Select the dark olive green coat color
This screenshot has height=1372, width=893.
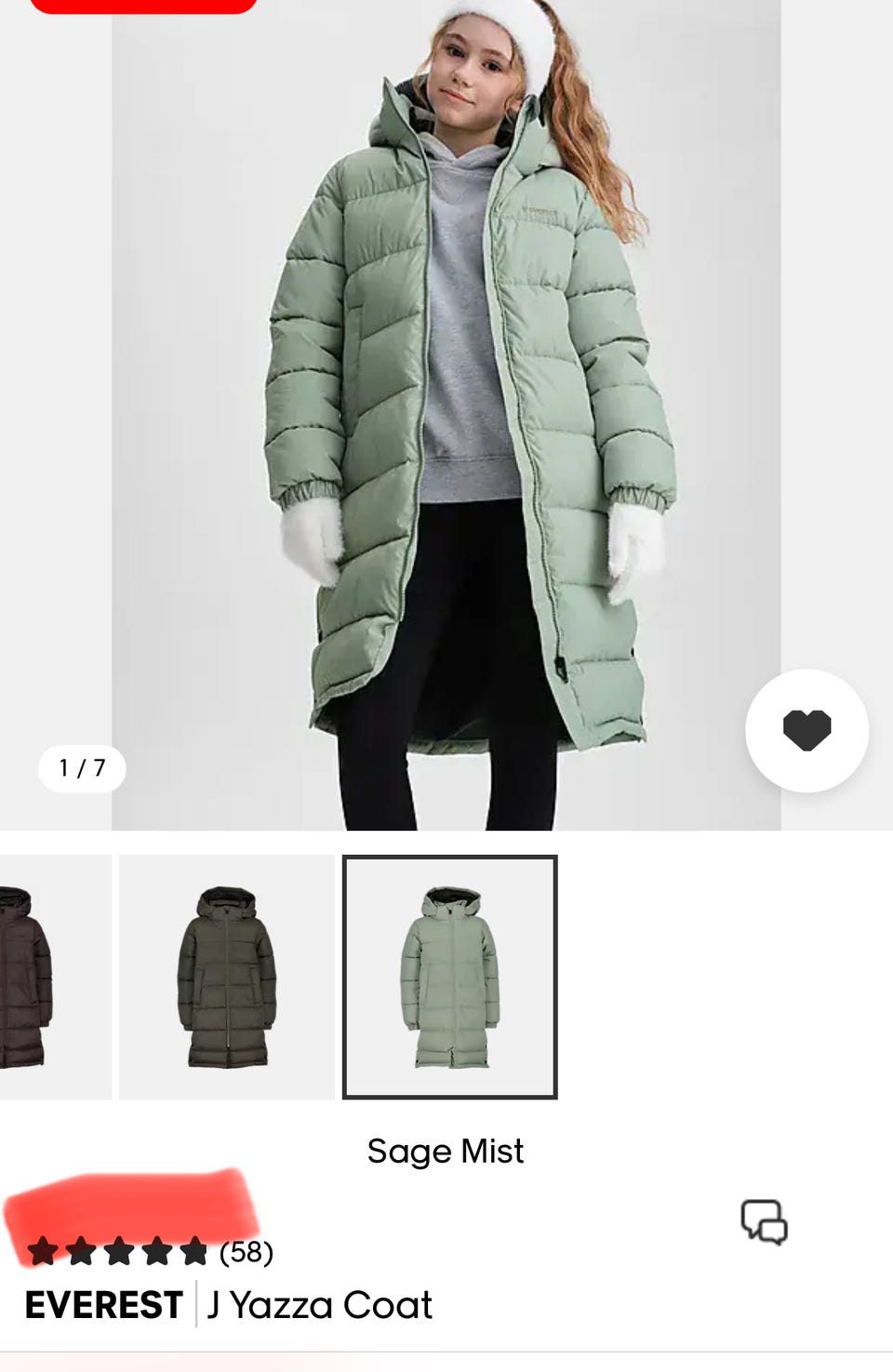pyautogui.click(x=226, y=977)
